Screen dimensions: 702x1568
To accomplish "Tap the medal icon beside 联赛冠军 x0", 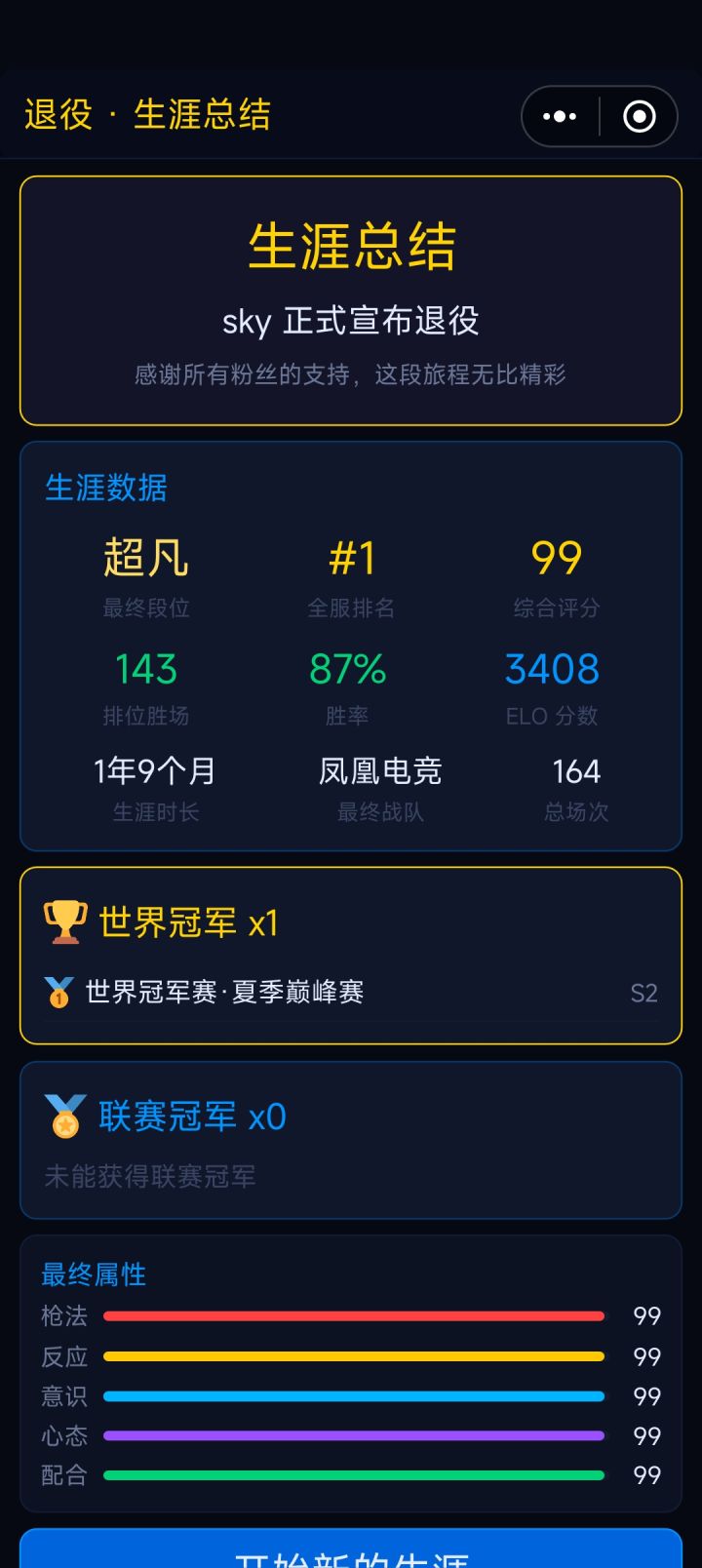I will 63,1115.
